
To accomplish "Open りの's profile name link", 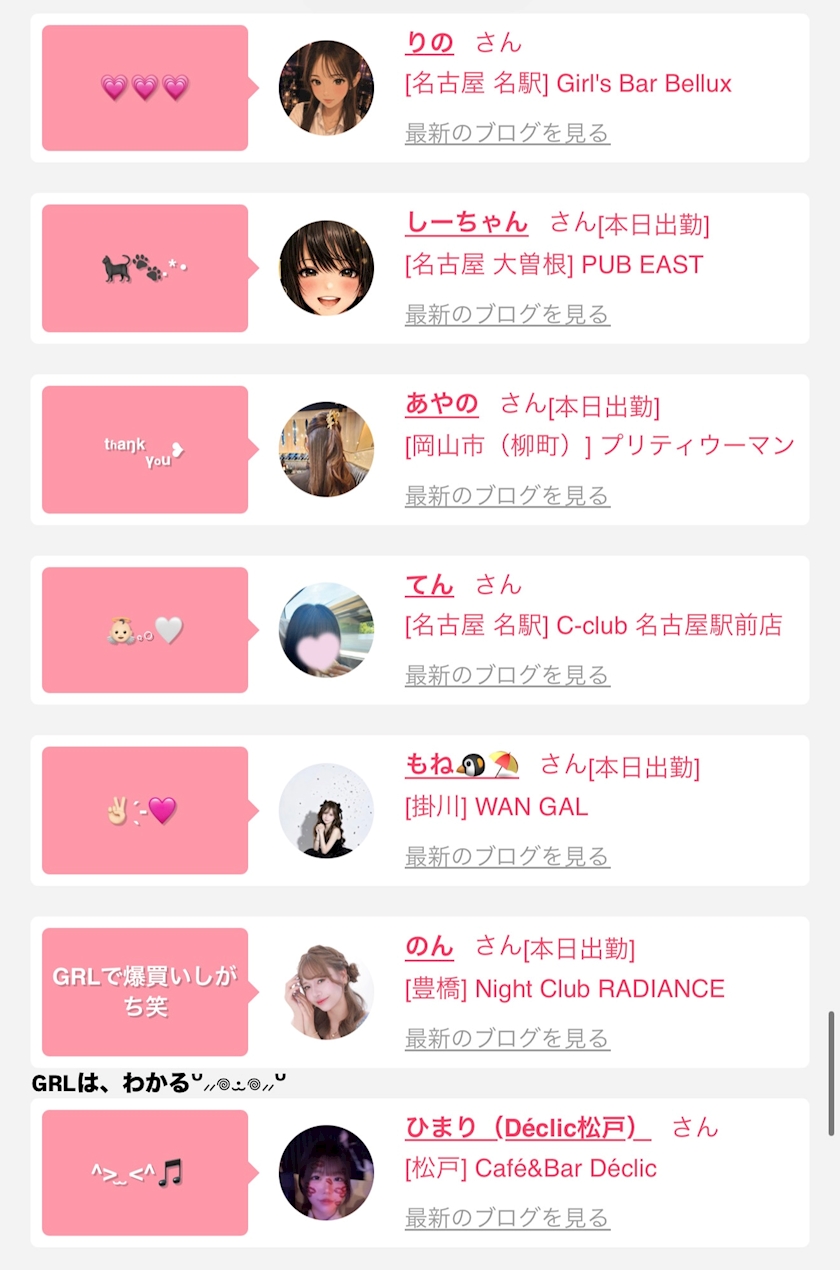I will point(429,42).
